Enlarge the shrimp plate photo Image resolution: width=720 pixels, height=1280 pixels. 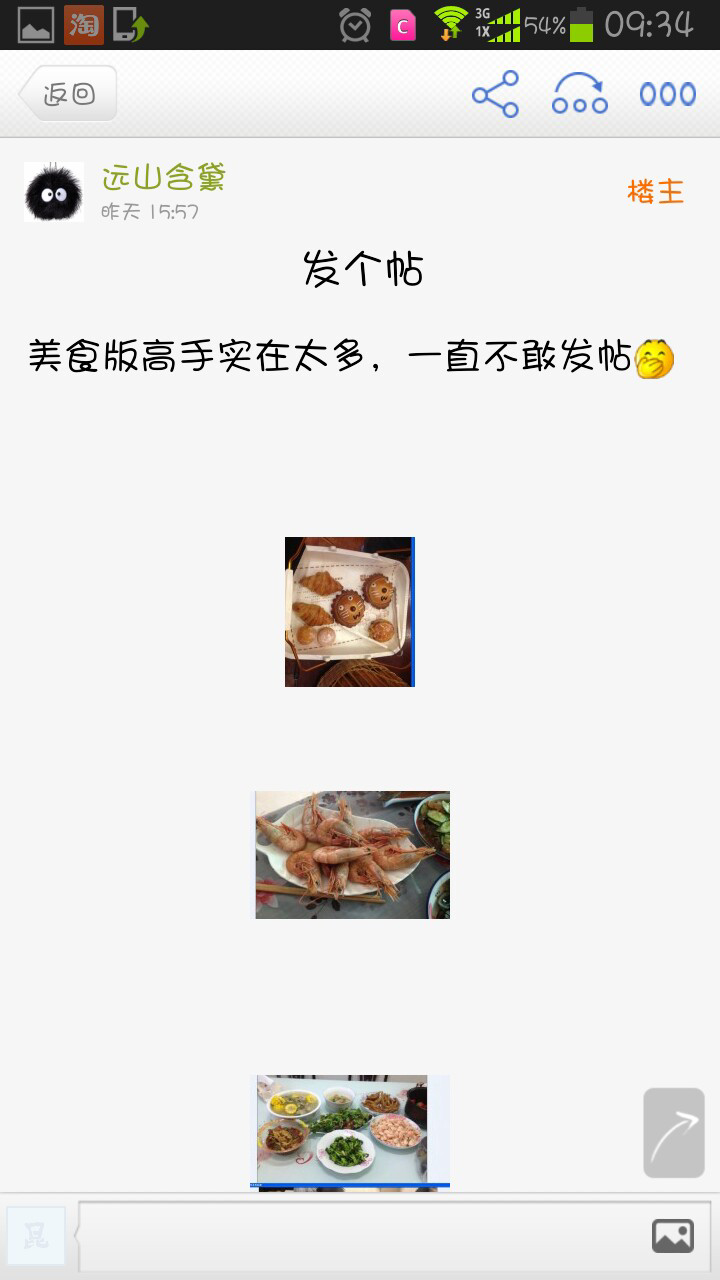pyautogui.click(x=351, y=854)
